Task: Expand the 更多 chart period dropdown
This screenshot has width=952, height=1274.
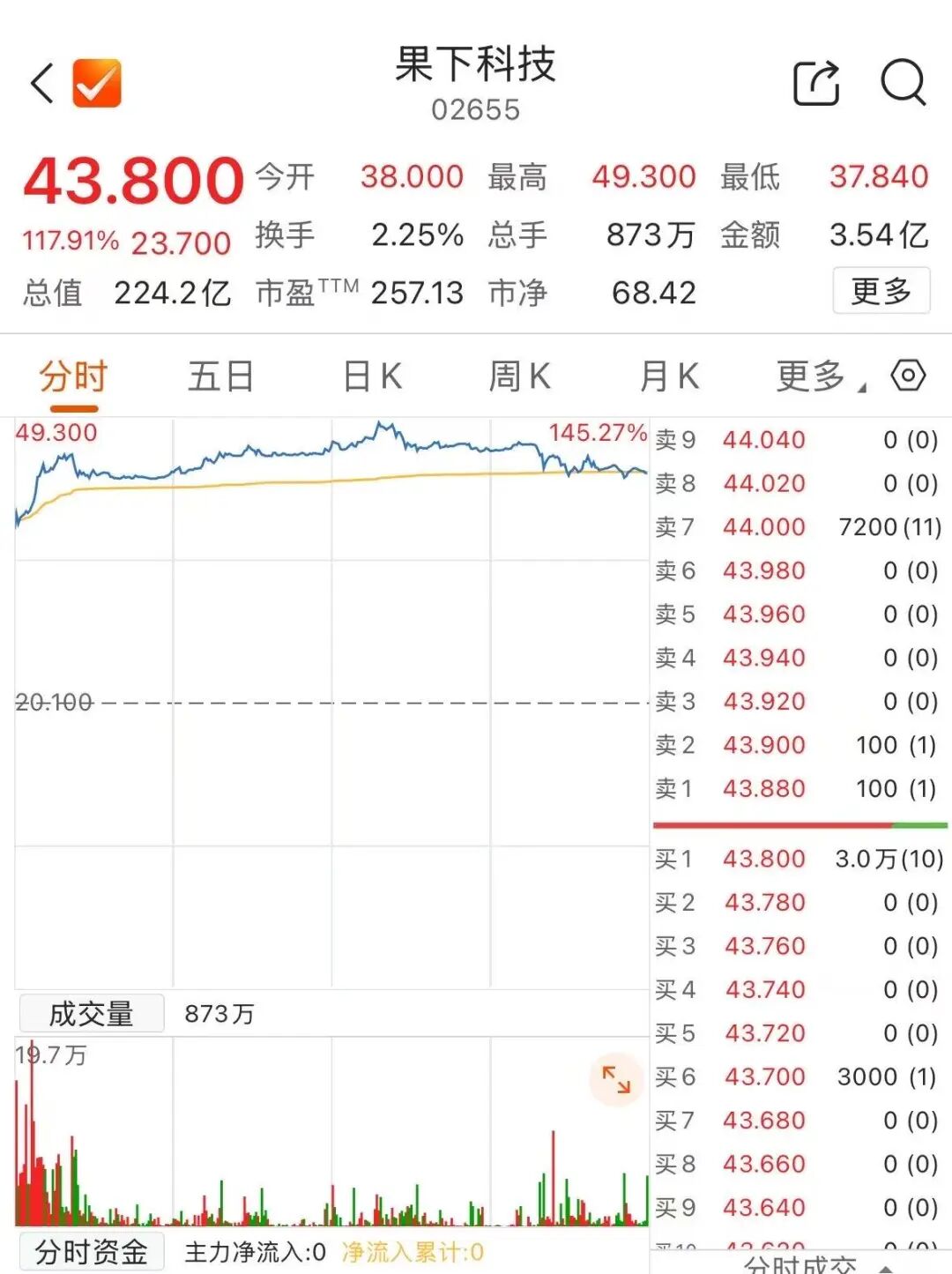Action: click(x=820, y=377)
